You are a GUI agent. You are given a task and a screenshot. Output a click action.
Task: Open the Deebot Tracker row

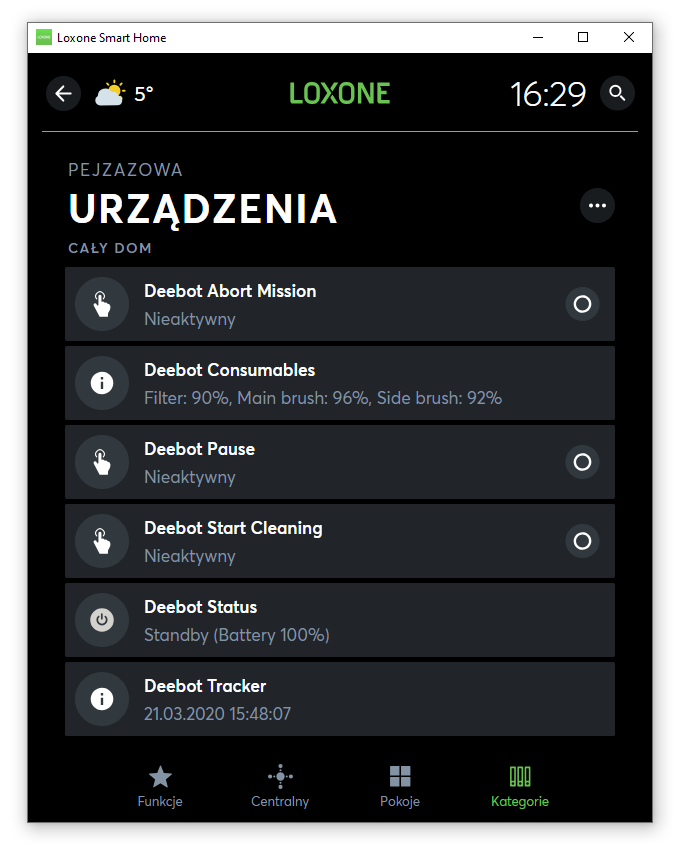pyautogui.click(x=340, y=700)
